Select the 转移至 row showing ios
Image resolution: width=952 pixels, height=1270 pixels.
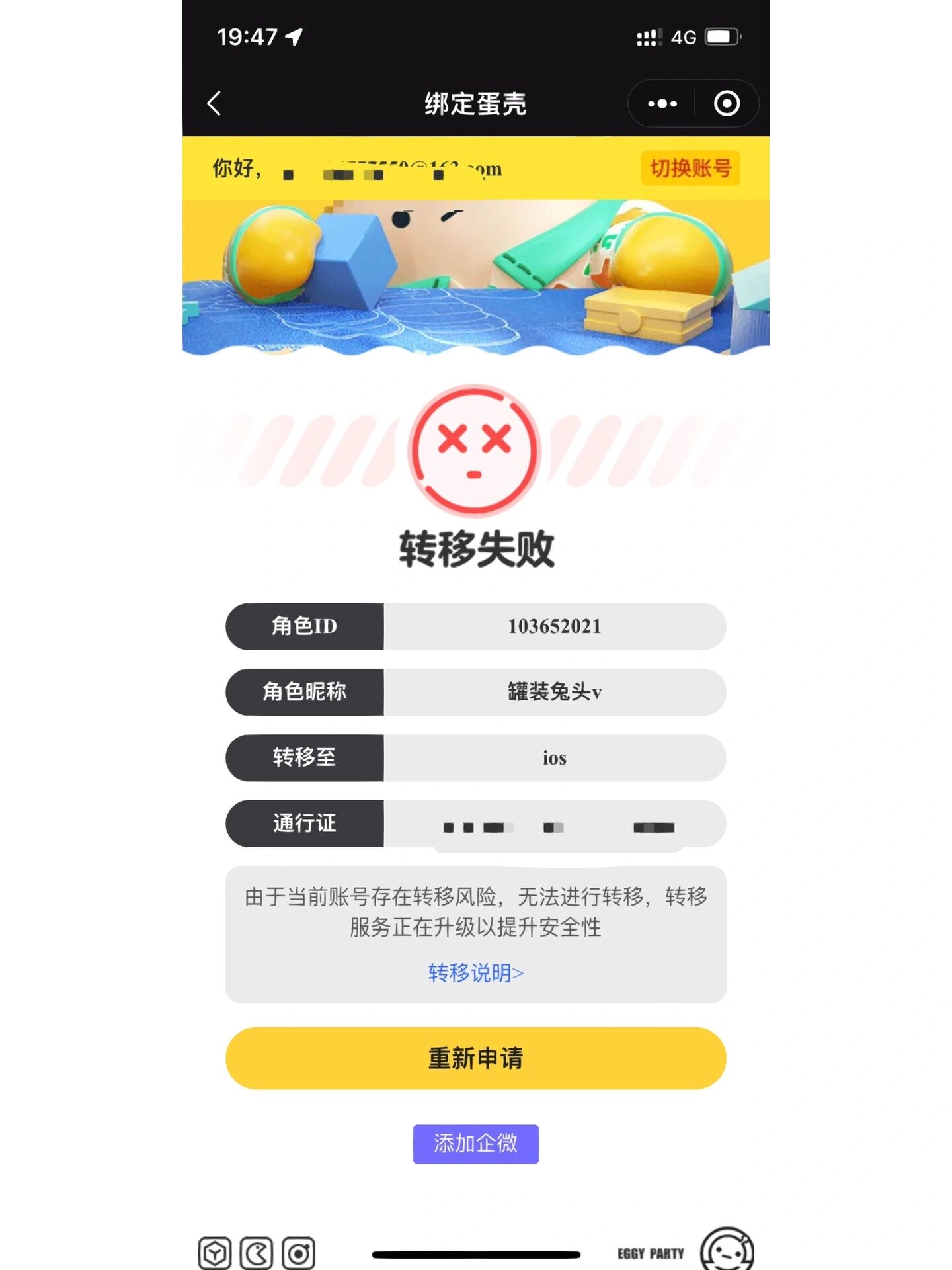click(x=555, y=758)
